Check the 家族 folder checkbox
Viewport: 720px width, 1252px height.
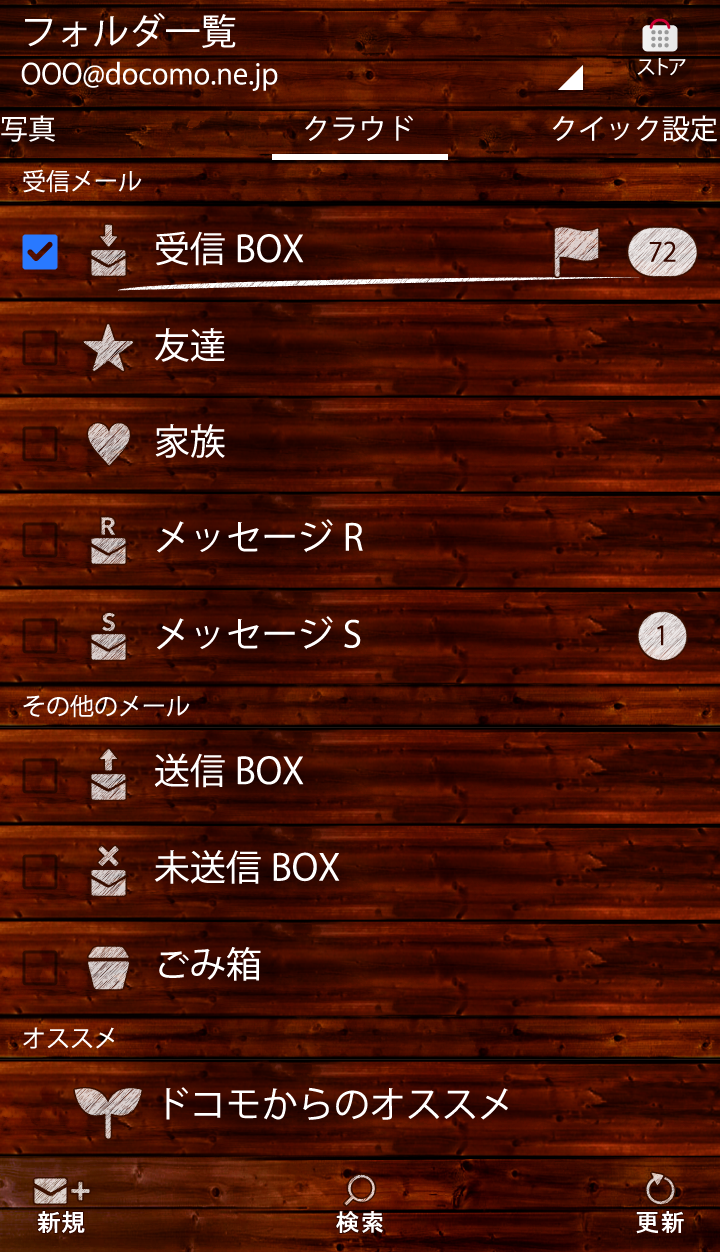pos(40,444)
